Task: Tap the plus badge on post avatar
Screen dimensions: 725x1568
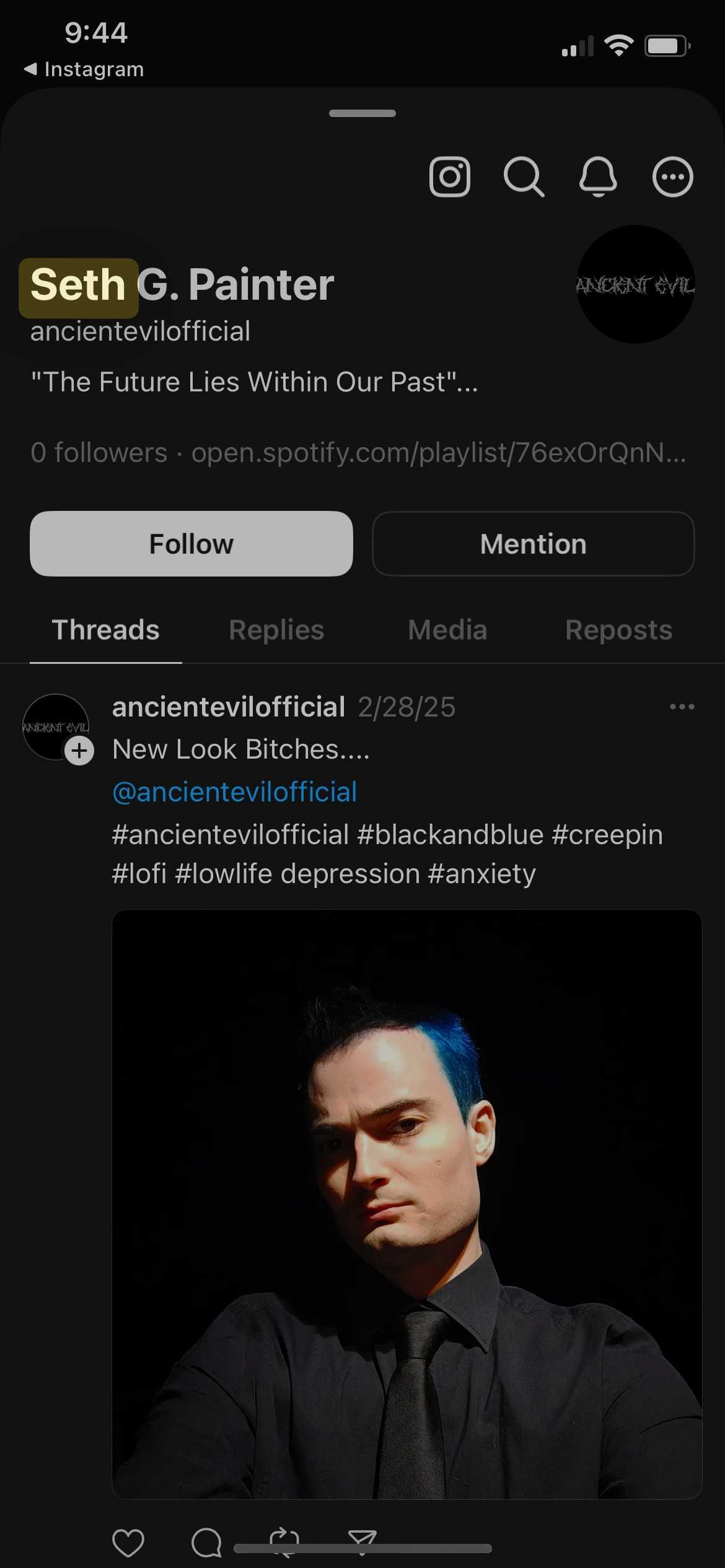Action: click(x=79, y=751)
